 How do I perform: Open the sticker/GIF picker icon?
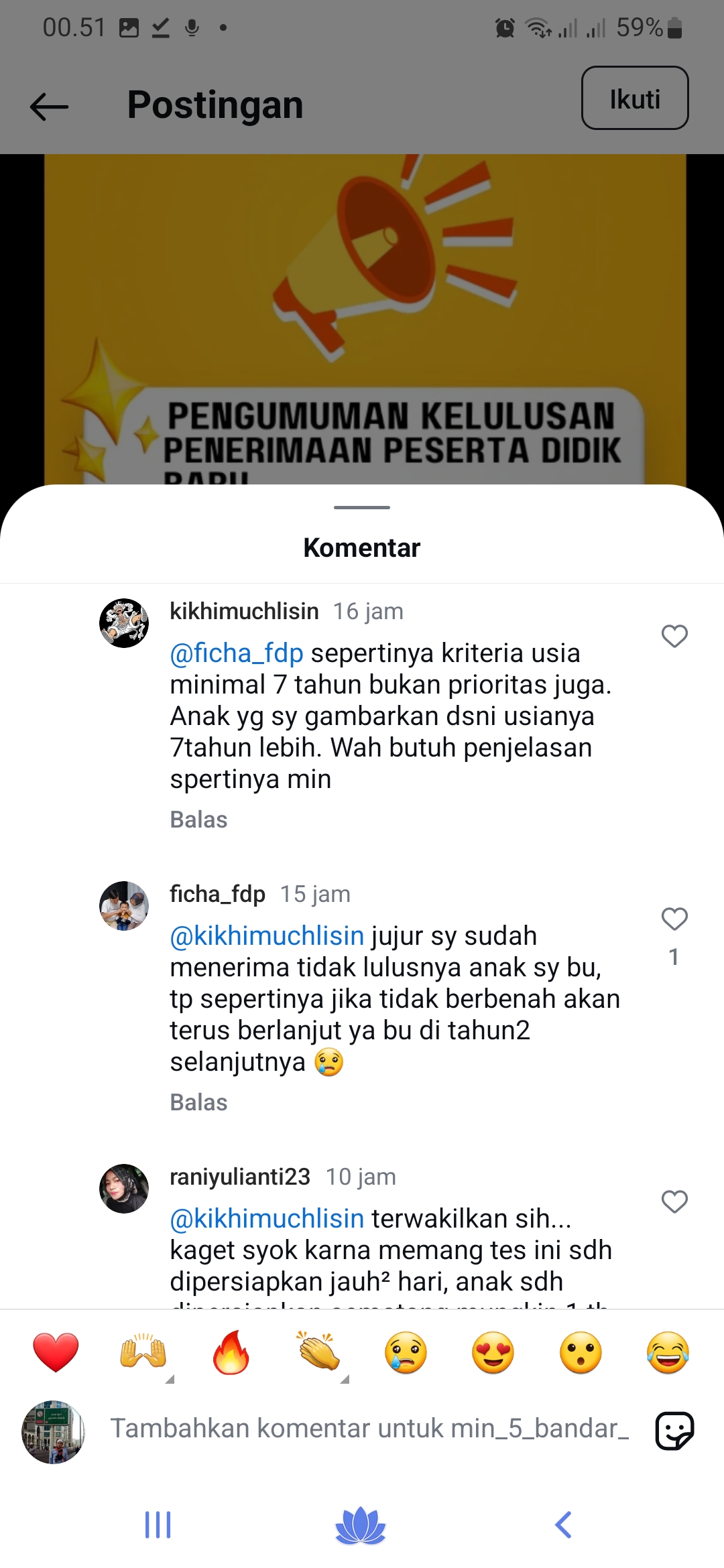[x=674, y=1430]
